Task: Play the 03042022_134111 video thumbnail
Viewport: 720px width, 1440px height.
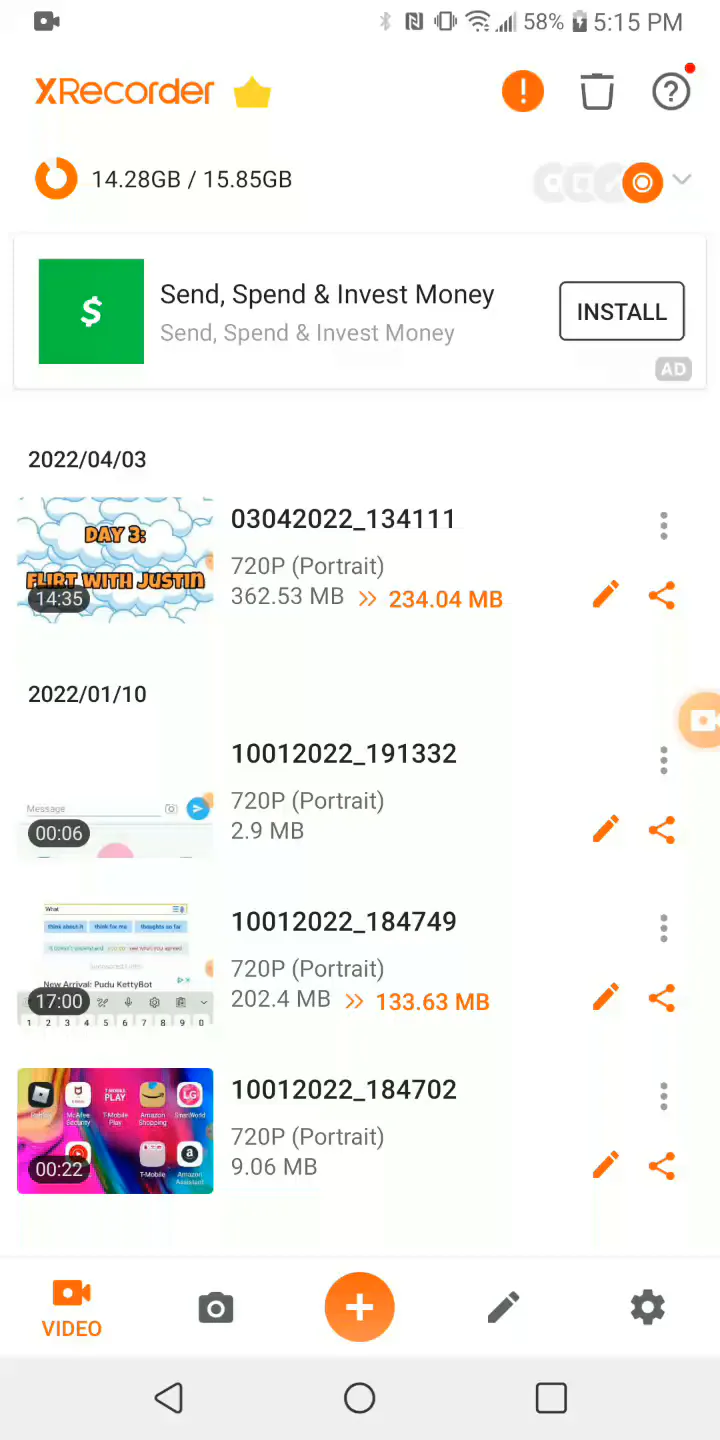Action: 115,560
